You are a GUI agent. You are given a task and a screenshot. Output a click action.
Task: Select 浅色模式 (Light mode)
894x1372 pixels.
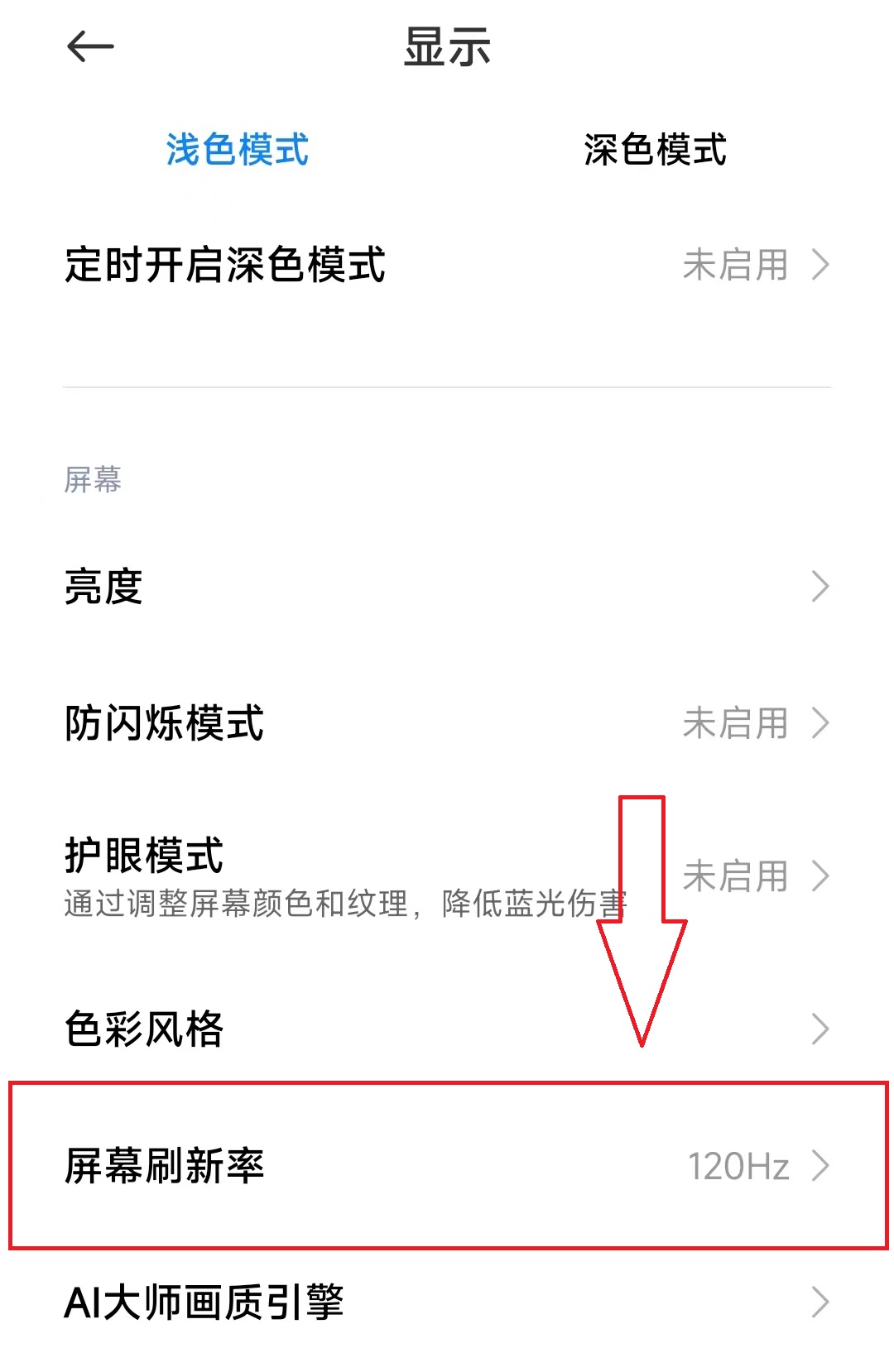(x=238, y=151)
